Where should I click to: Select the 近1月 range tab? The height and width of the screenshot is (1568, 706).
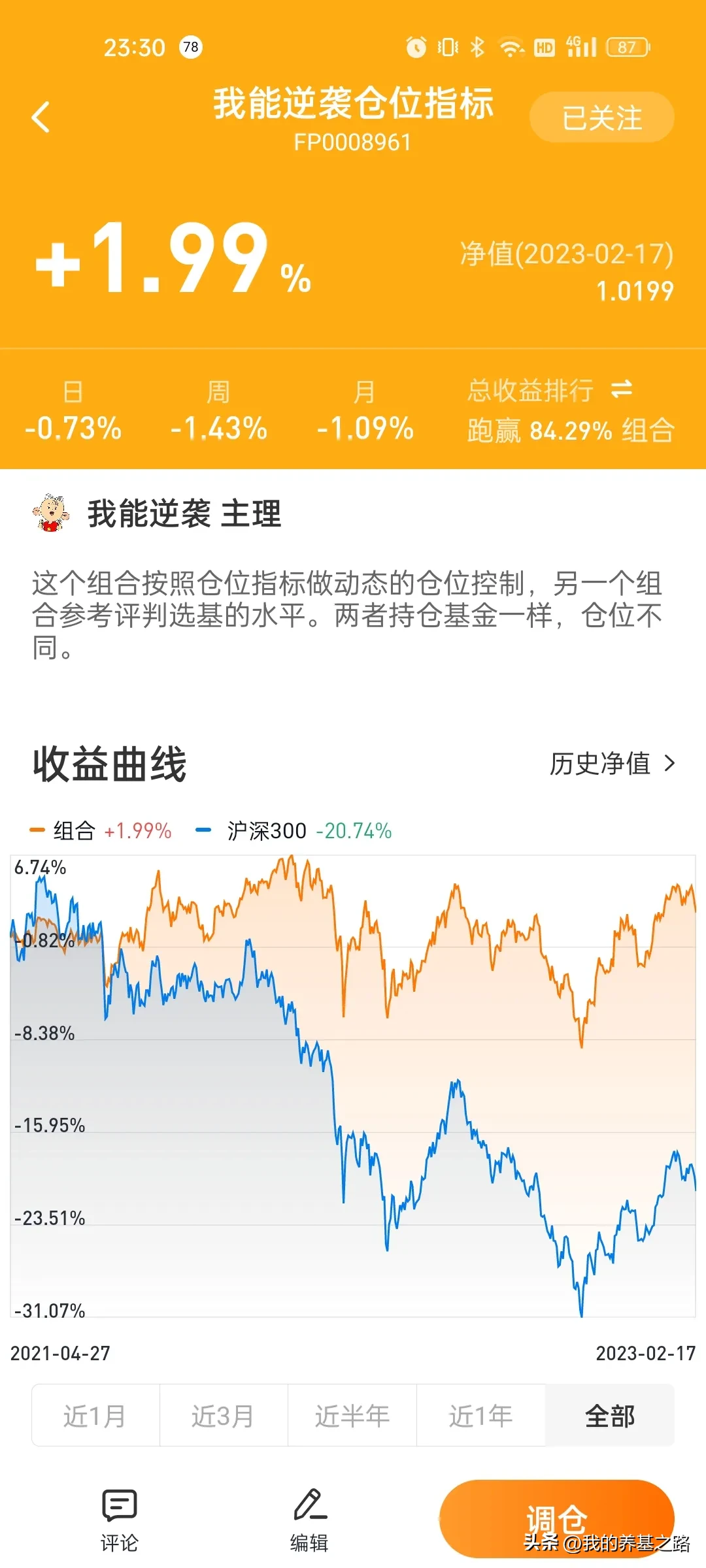pyautogui.click(x=95, y=1416)
